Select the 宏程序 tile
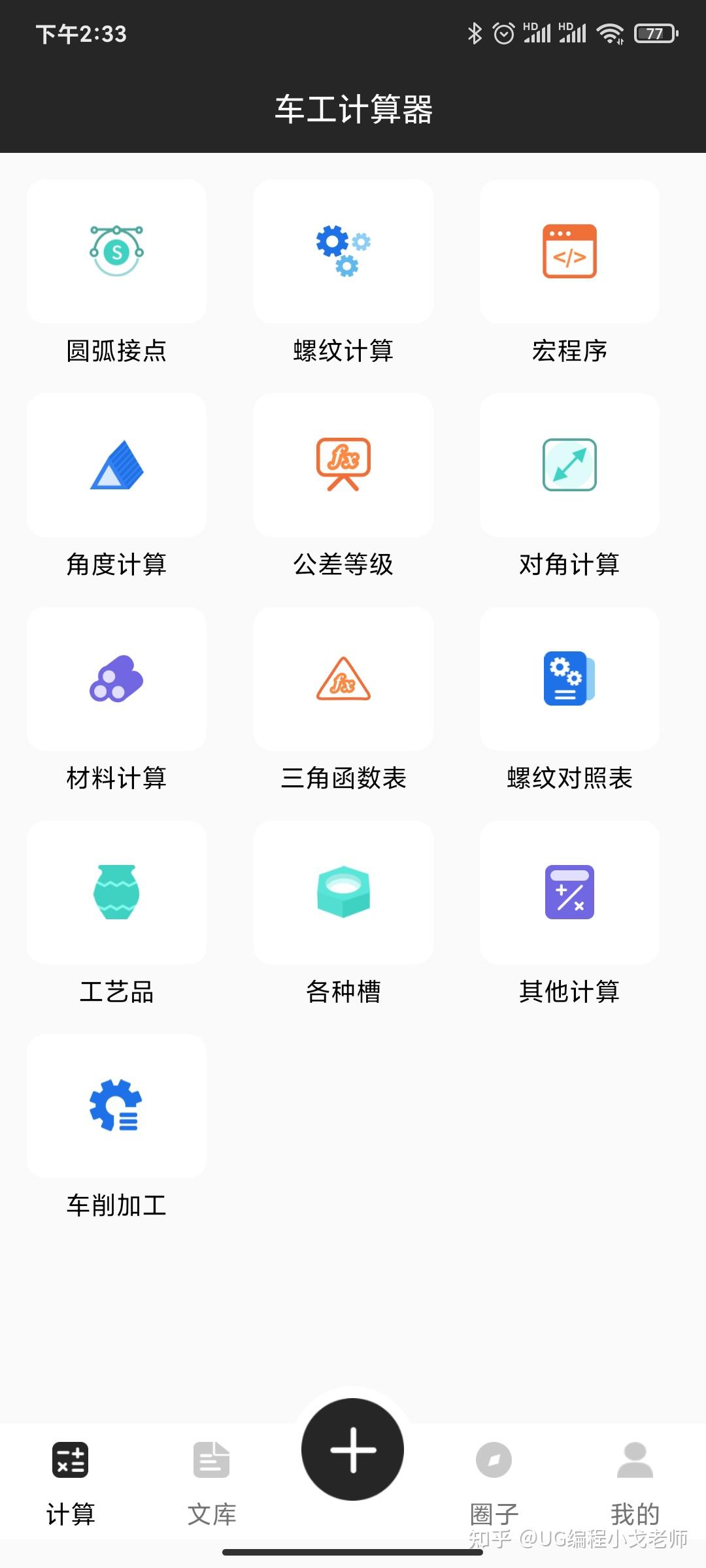 pos(569,252)
